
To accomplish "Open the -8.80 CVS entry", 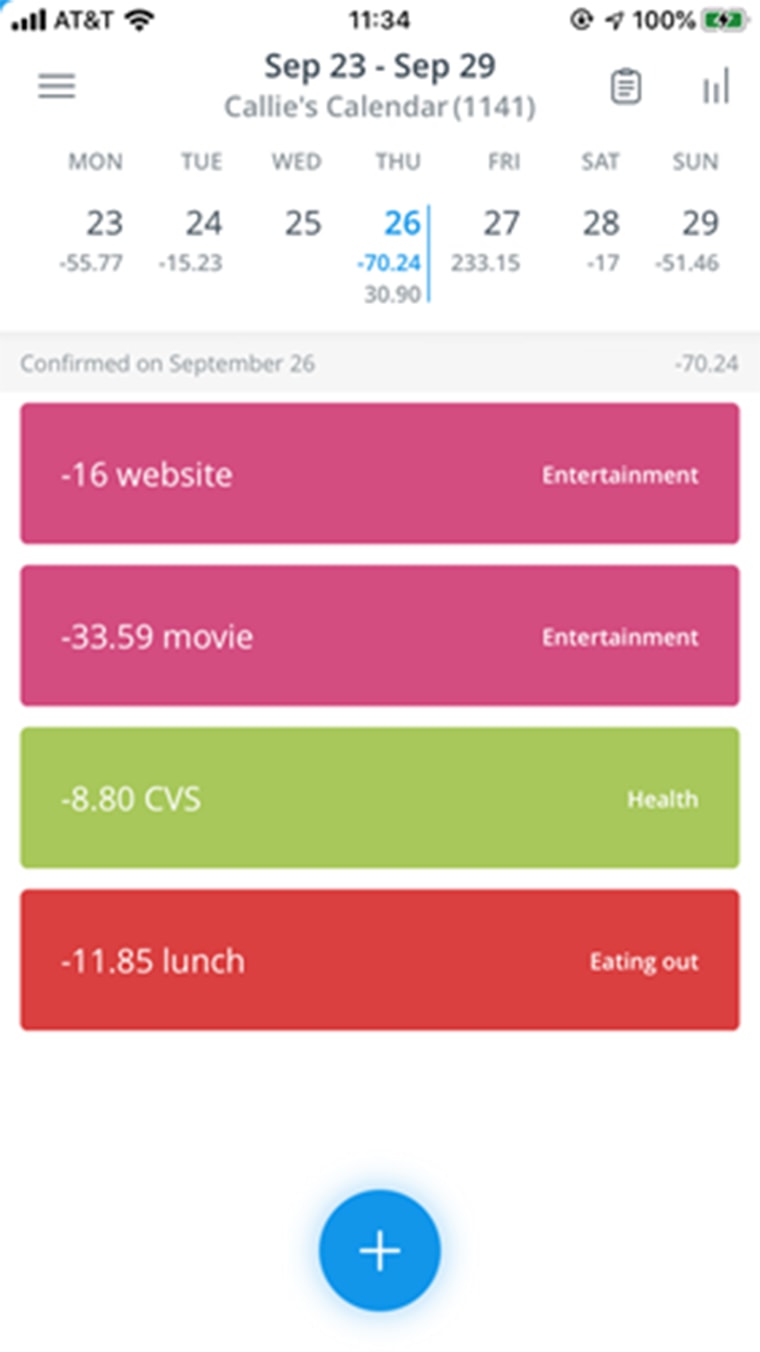I will point(380,798).
